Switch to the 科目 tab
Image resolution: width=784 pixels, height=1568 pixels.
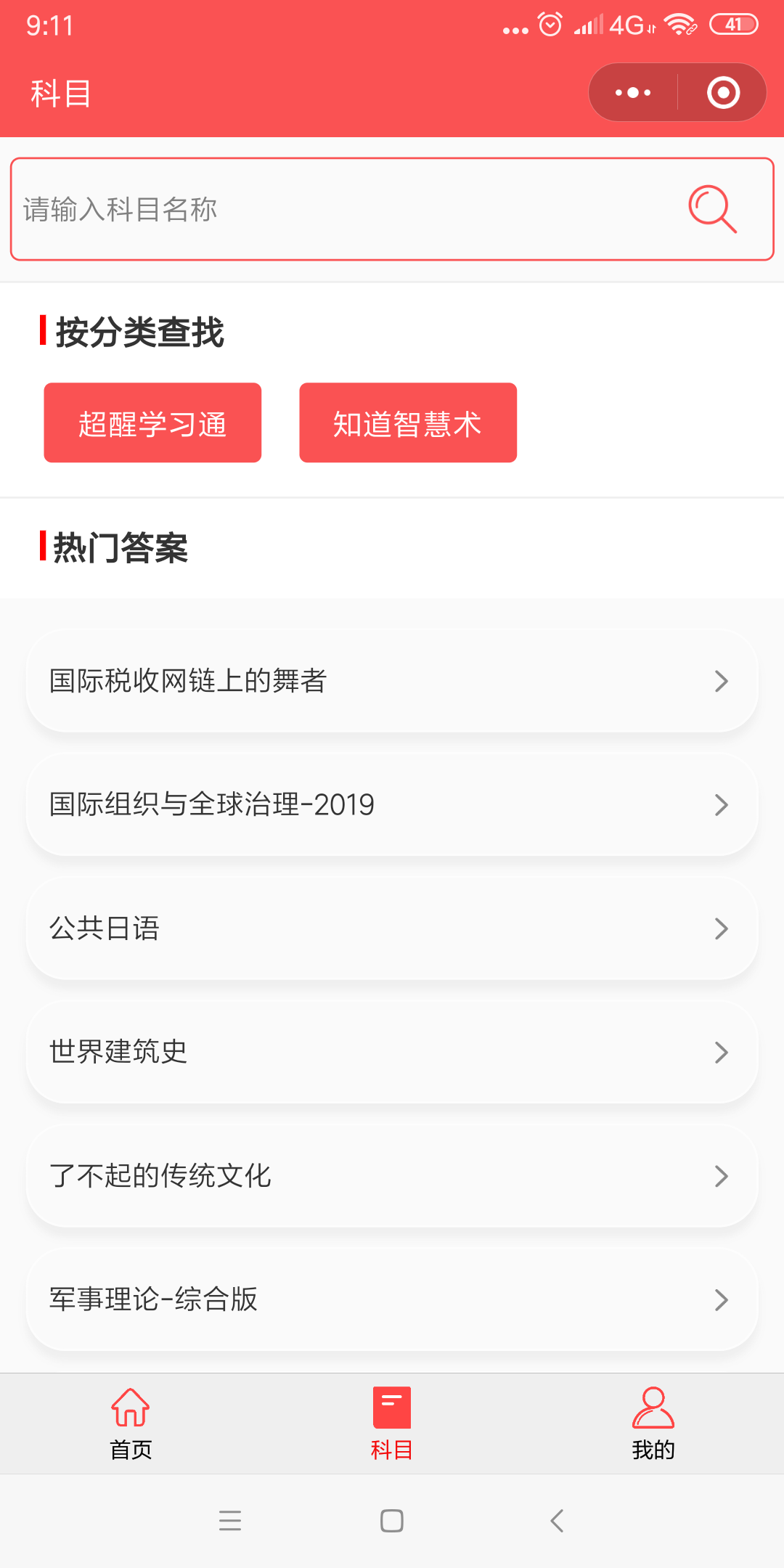point(392,1424)
